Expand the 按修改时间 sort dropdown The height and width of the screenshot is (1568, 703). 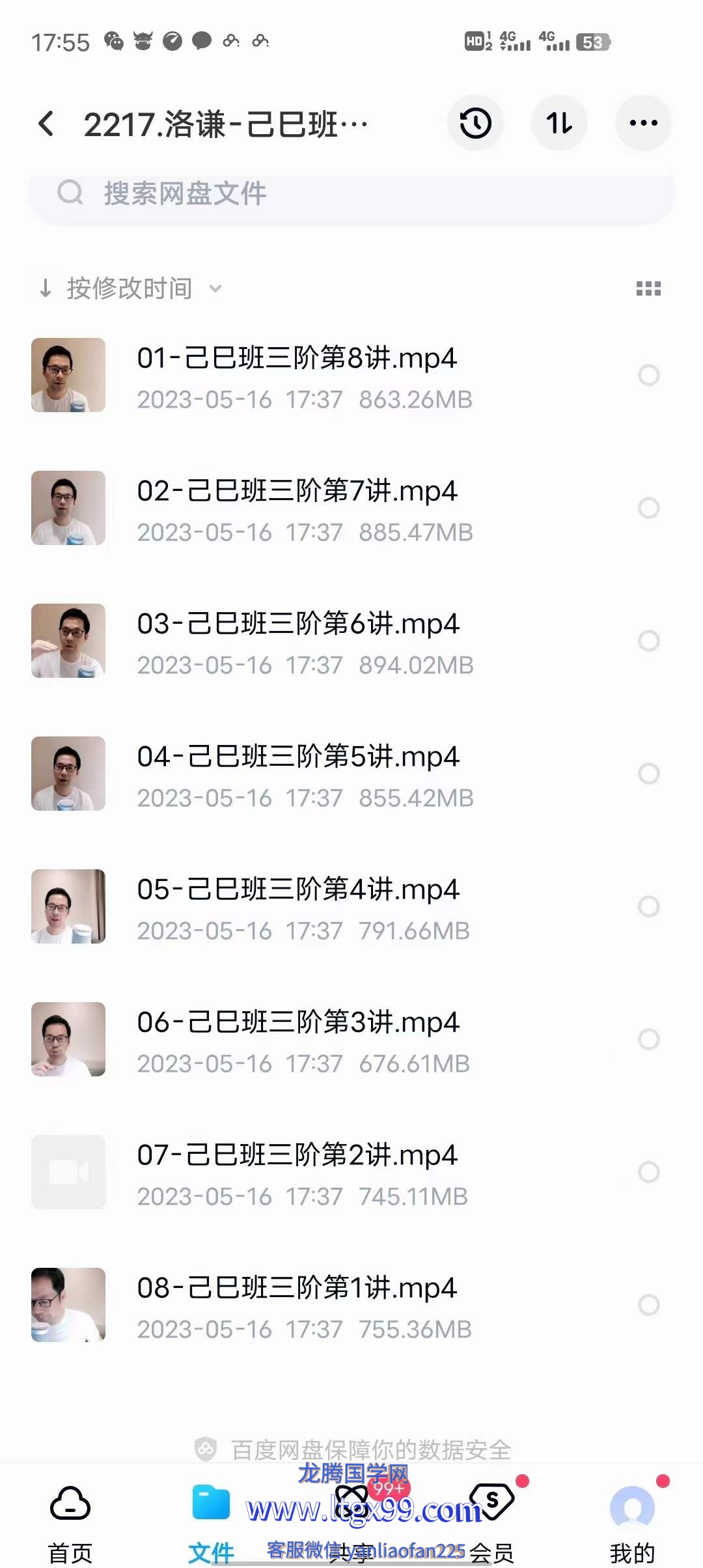[130, 288]
